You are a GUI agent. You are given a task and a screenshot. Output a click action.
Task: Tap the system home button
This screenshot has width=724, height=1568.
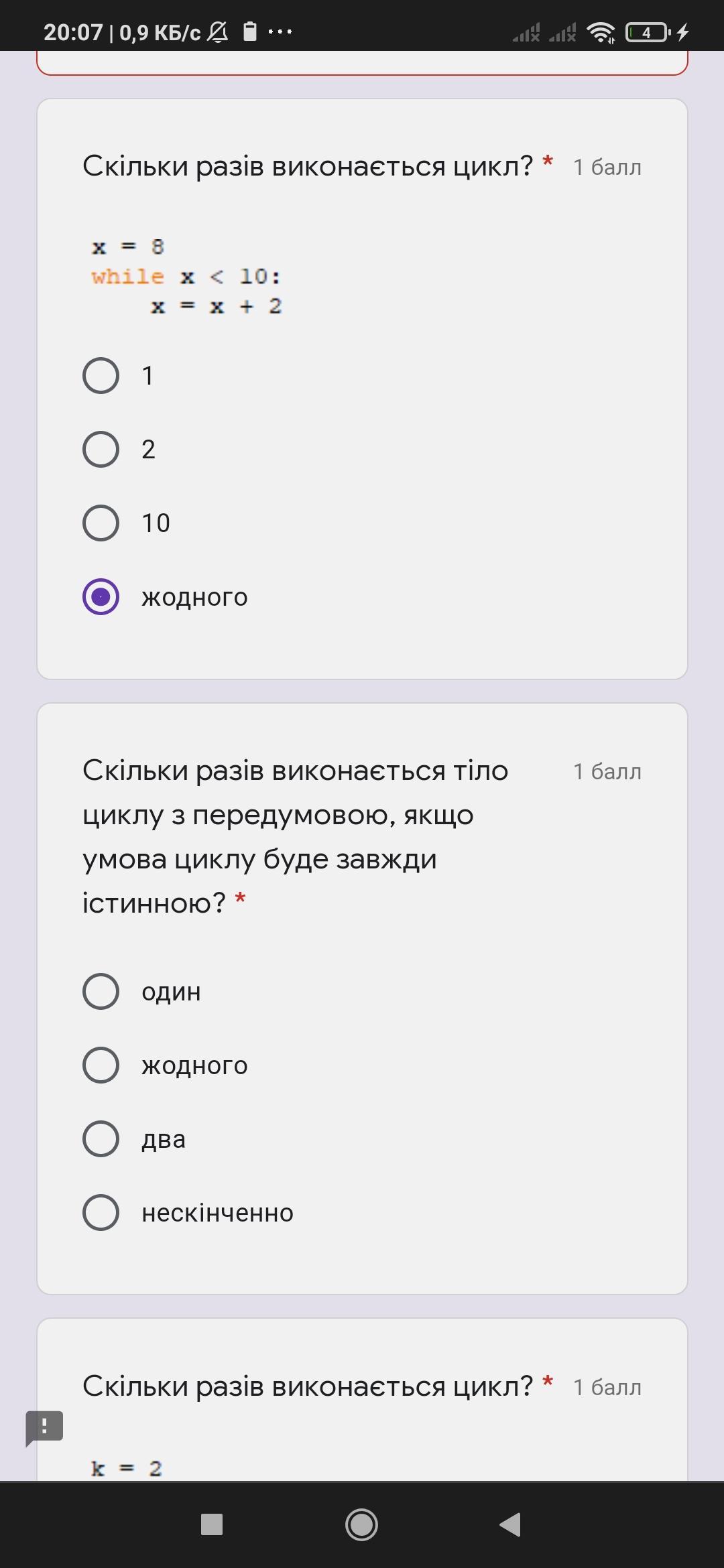361,1524
